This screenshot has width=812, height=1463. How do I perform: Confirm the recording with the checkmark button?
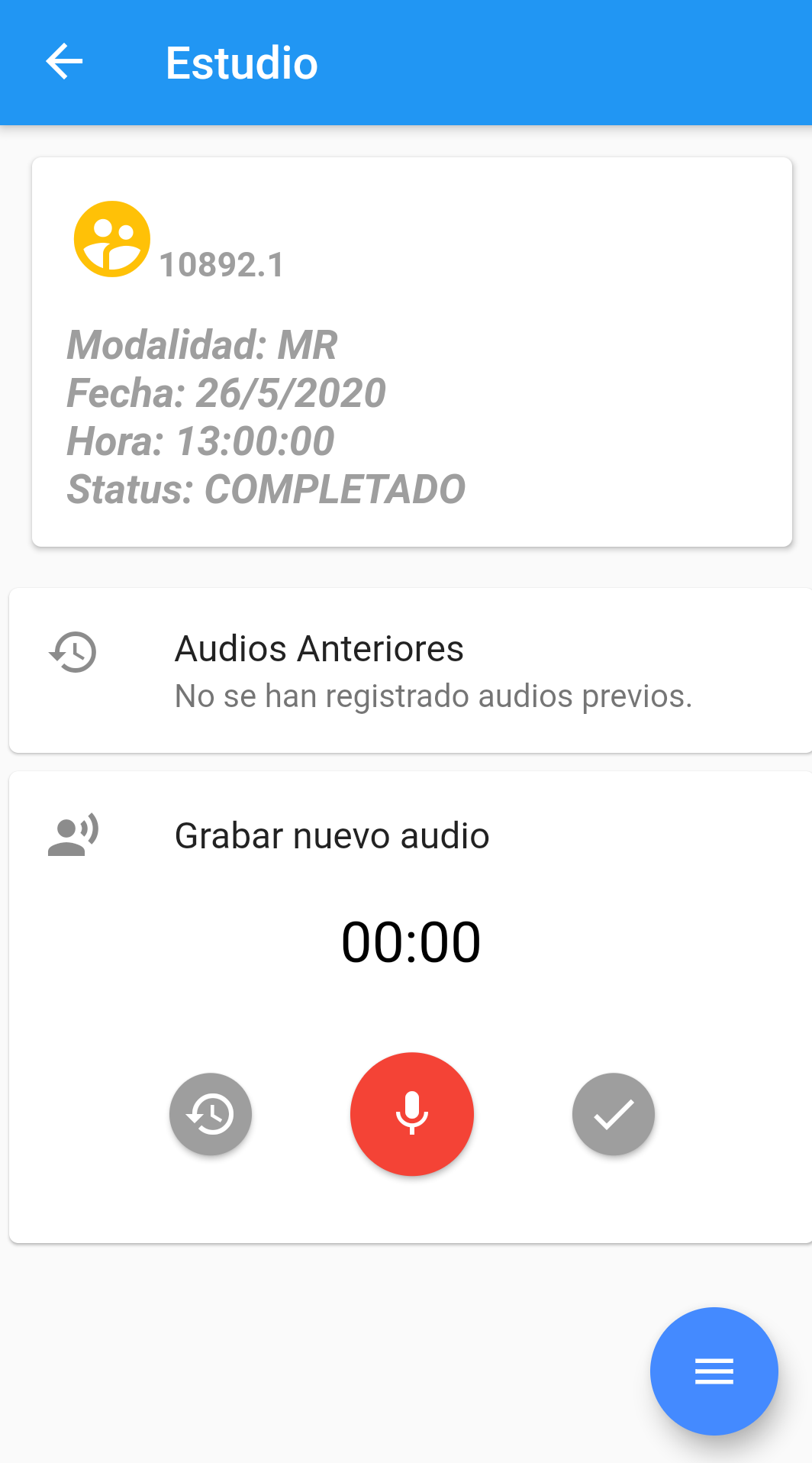coord(614,1114)
